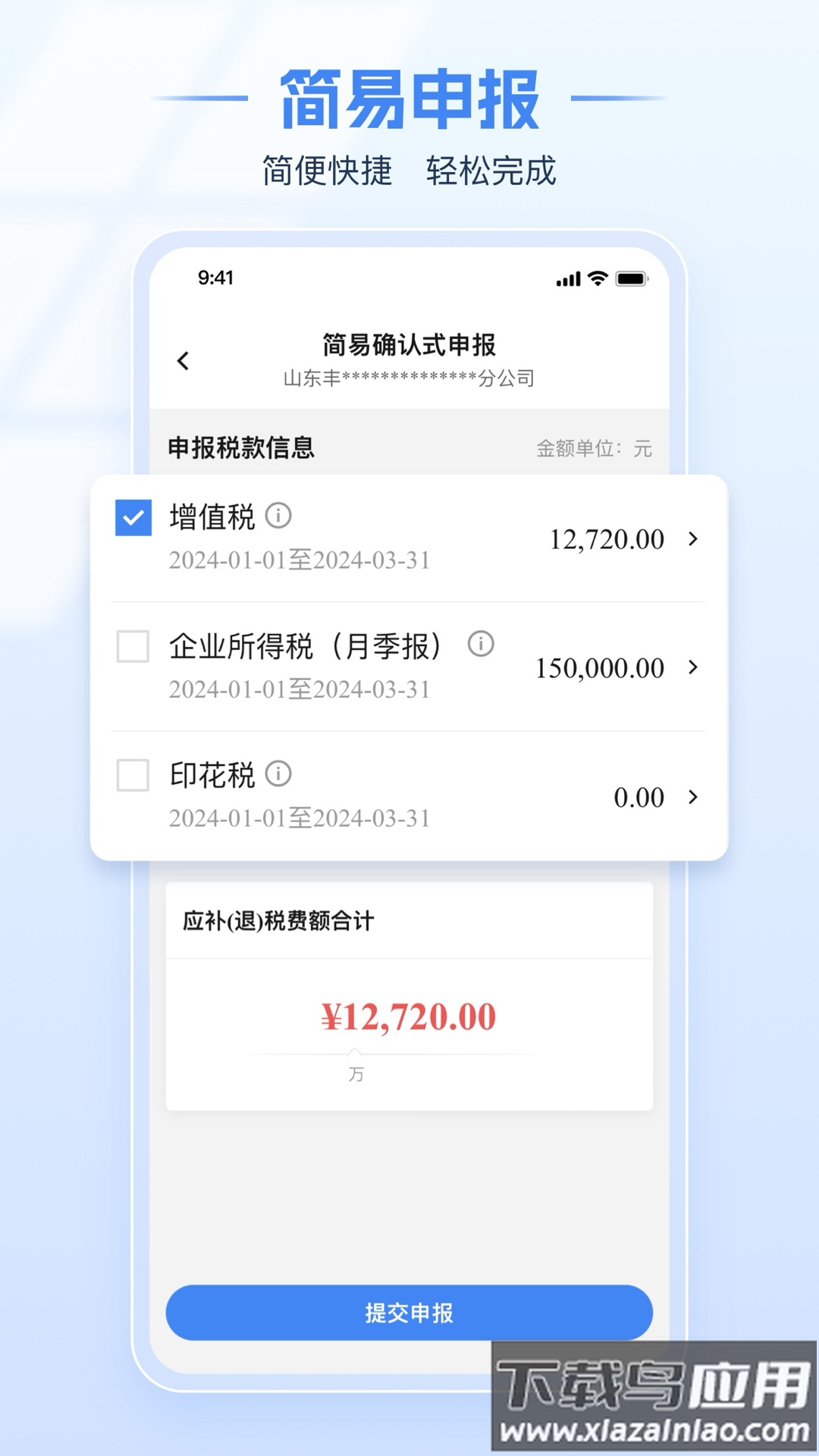The width and height of the screenshot is (819, 1456).
Task: Check the 企业所得税（月季报）checkbox
Action: tap(133, 645)
